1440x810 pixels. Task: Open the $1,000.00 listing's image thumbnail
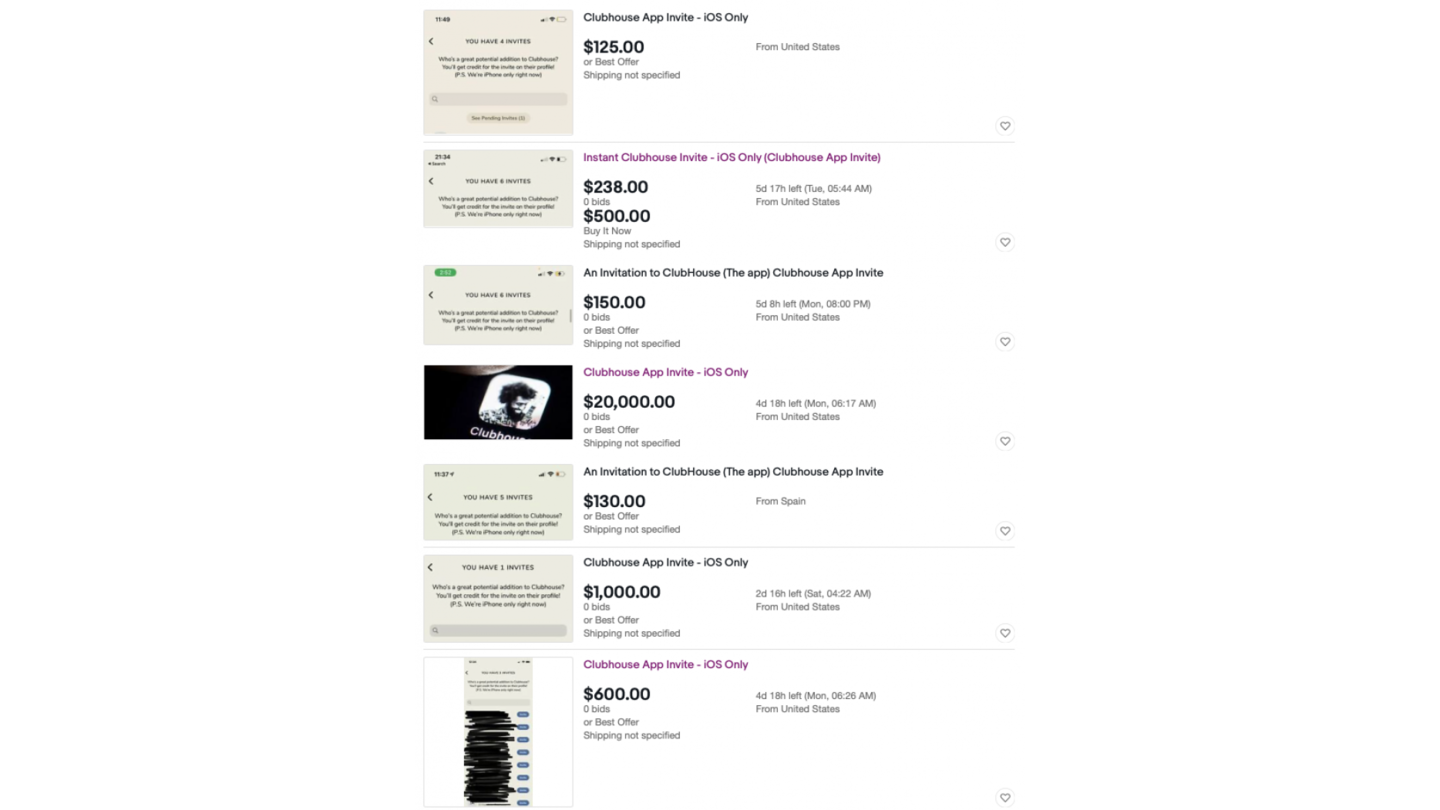pyautogui.click(x=498, y=598)
